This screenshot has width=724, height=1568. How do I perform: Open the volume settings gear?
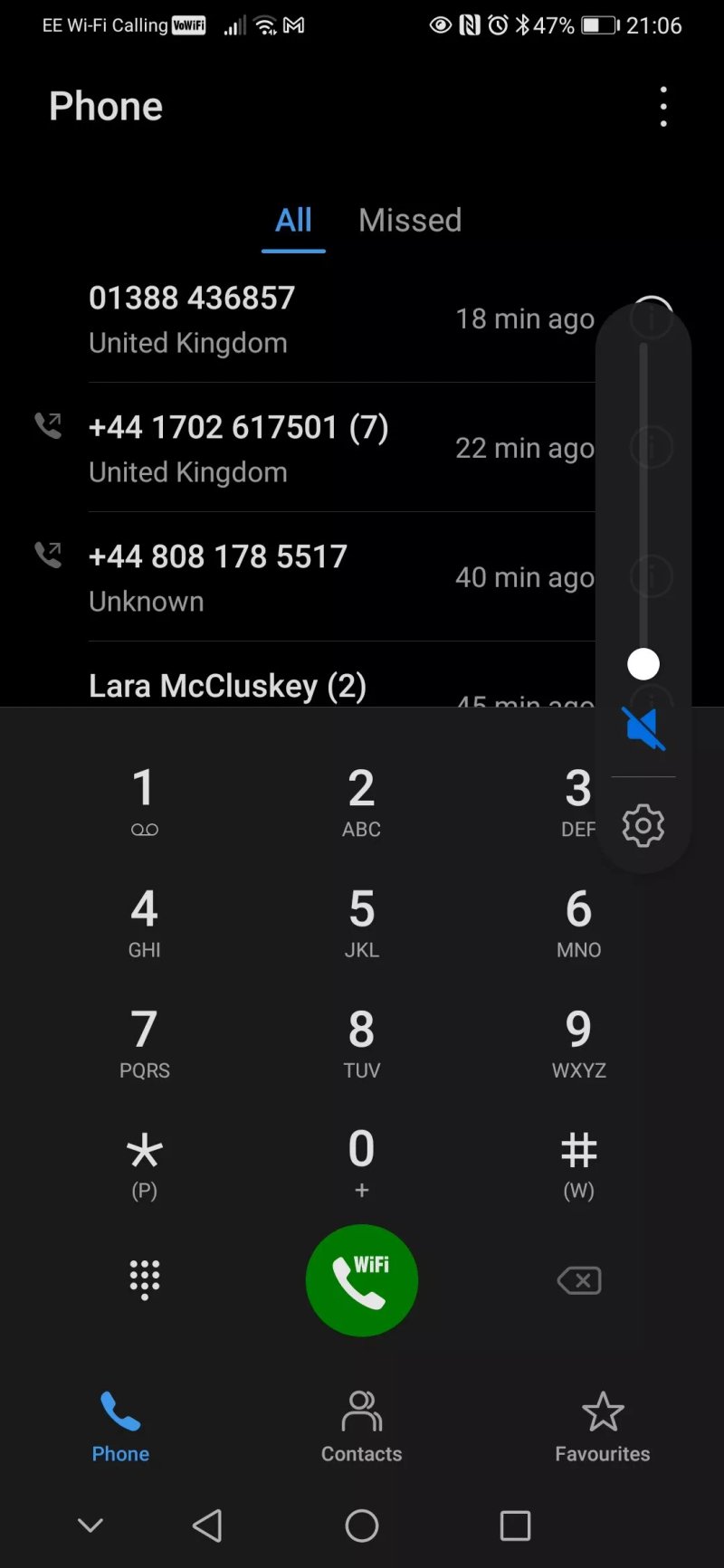tap(643, 825)
